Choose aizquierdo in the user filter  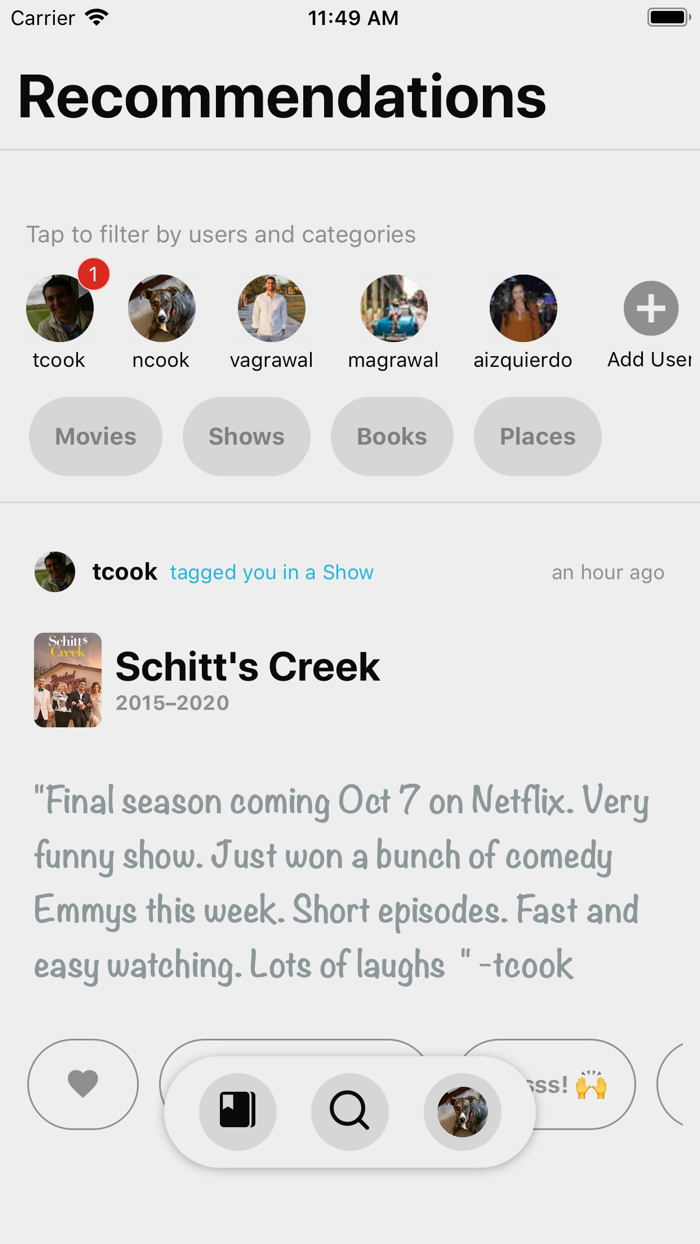tap(523, 309)
